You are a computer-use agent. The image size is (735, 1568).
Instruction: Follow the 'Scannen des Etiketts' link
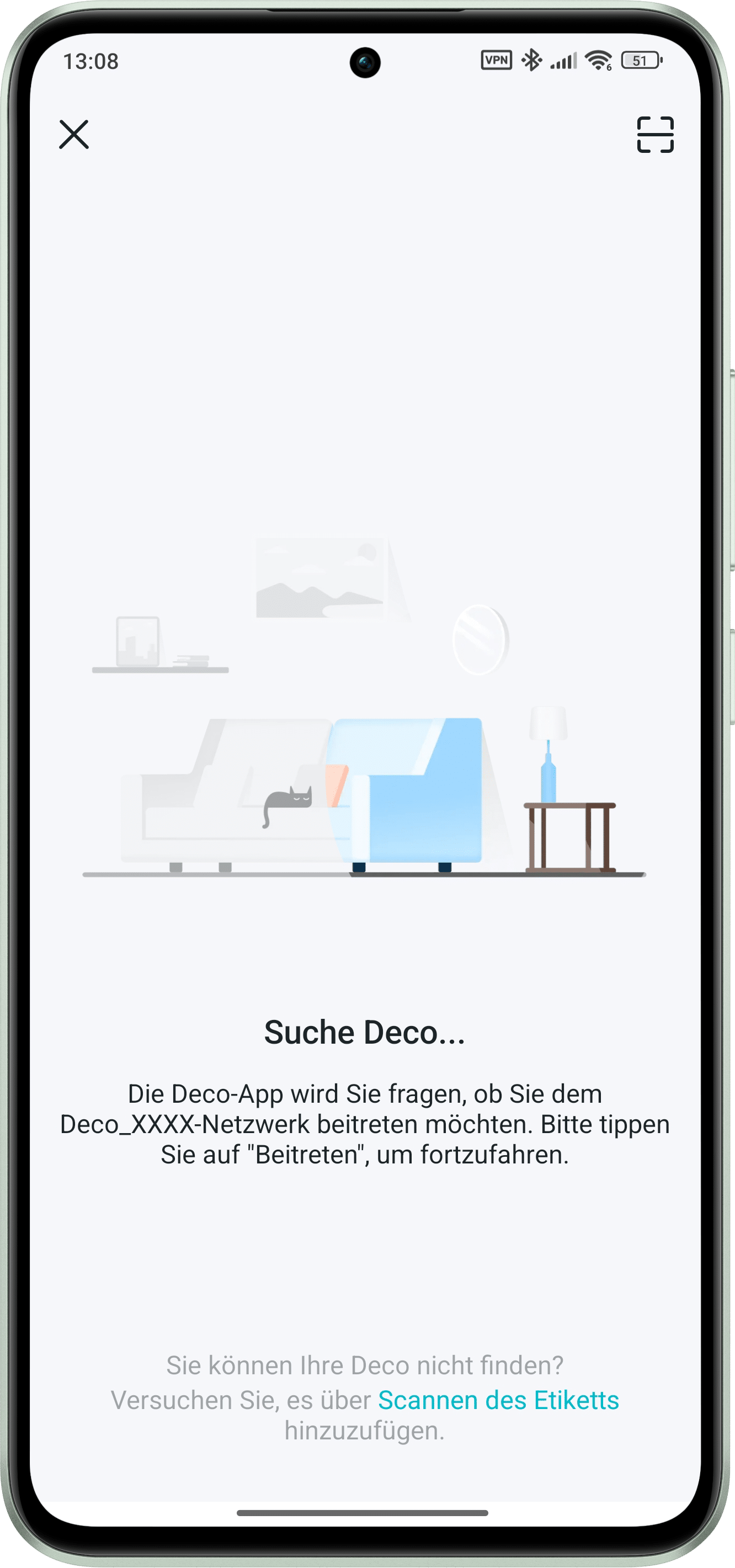[498, 1400]
